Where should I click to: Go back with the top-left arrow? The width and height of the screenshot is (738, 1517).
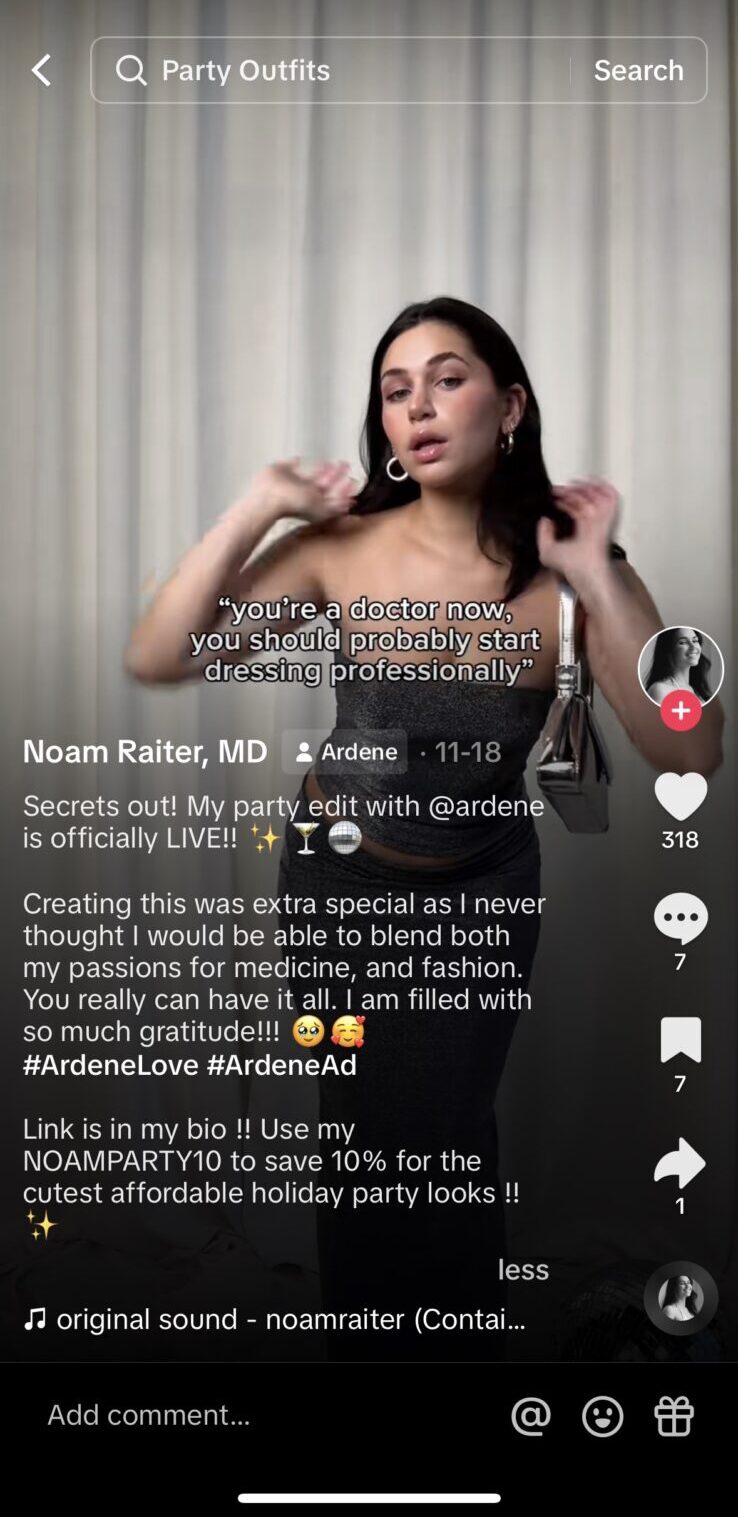coord(41,70)
